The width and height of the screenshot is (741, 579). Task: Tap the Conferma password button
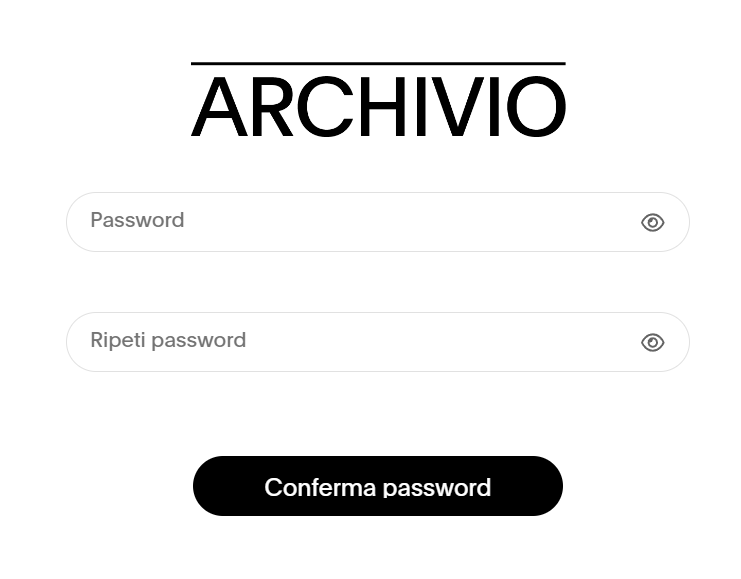377,487
